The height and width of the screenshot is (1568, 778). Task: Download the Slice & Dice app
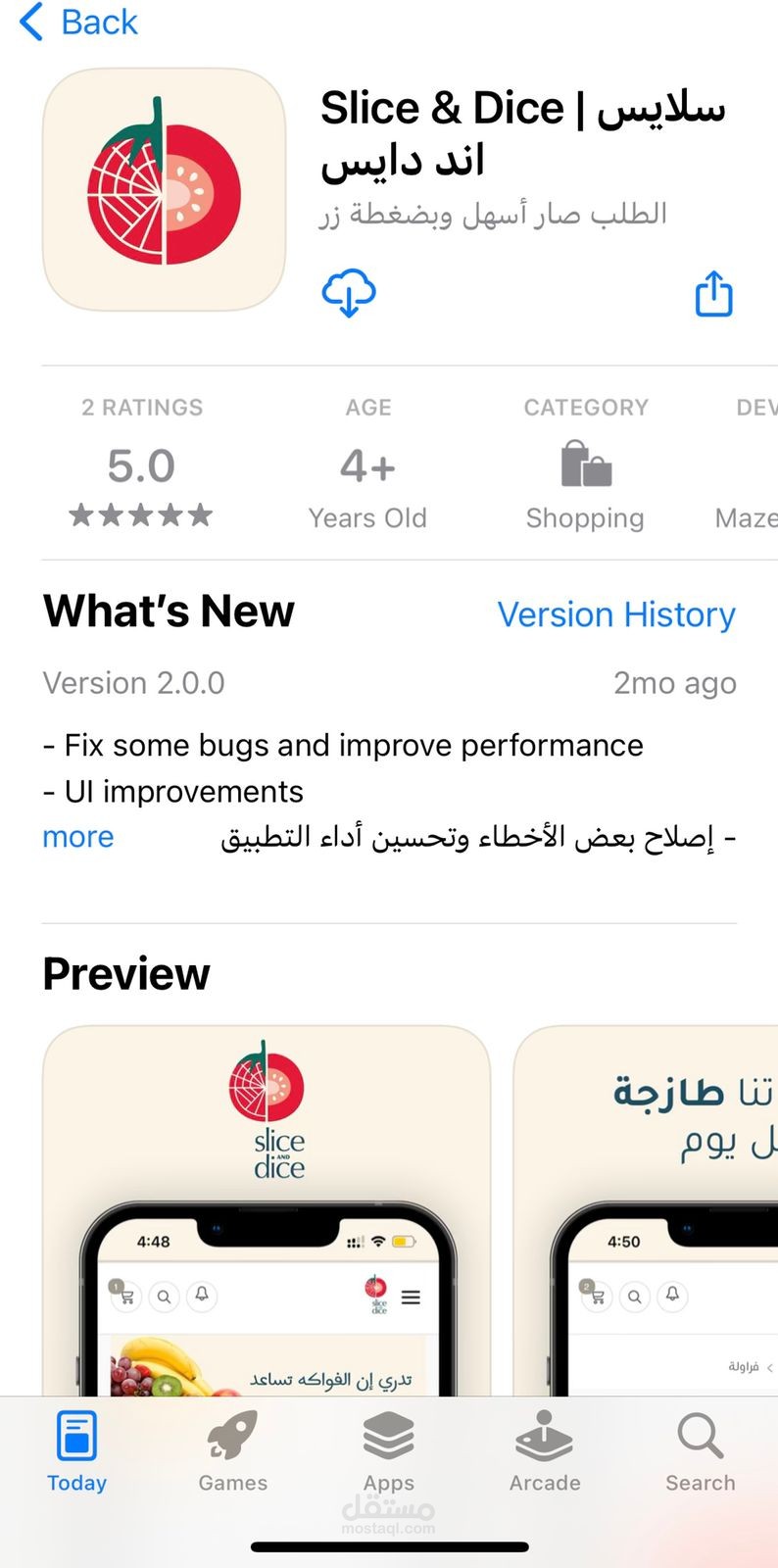click(349, 293)
